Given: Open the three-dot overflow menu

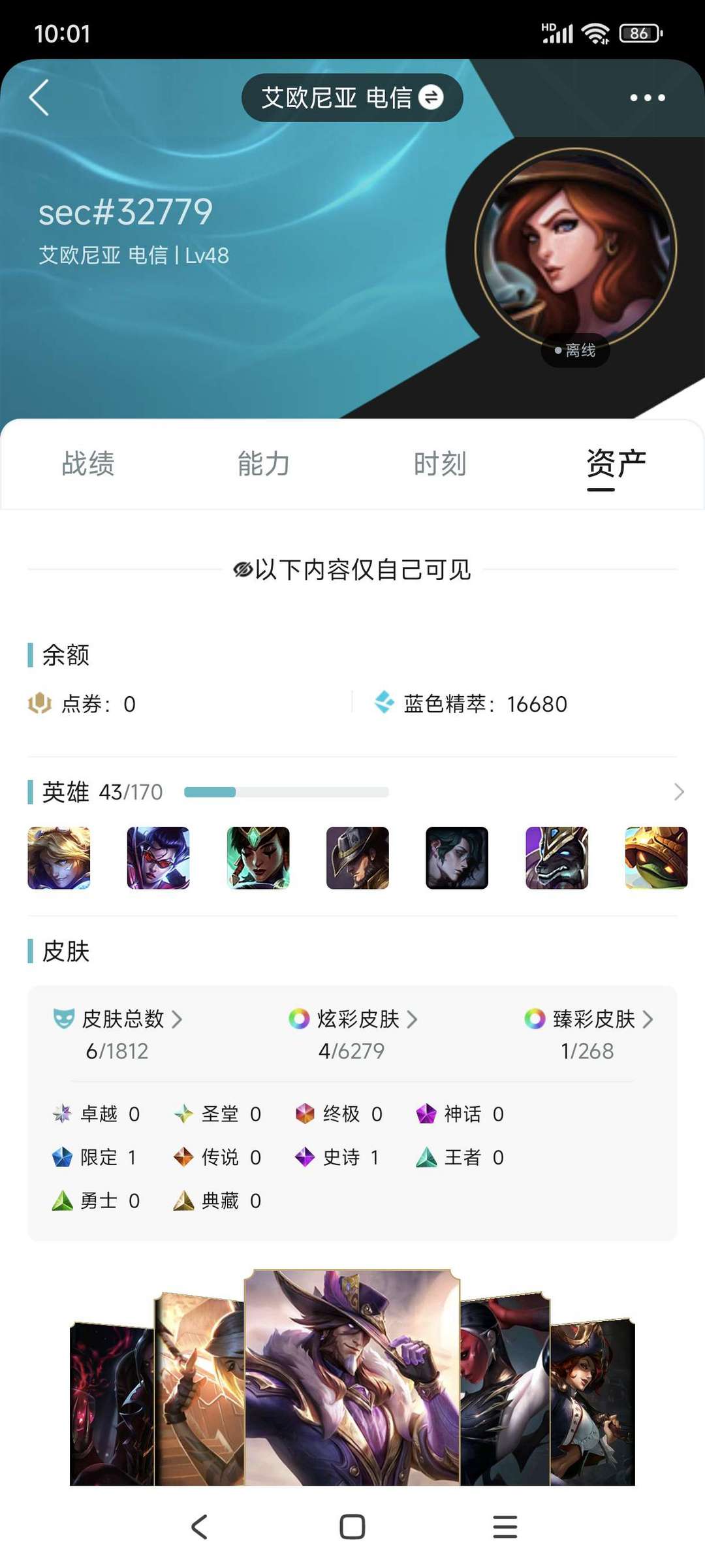Looking at the screenshot, I should pyautogui.click(x=648, y=98).
